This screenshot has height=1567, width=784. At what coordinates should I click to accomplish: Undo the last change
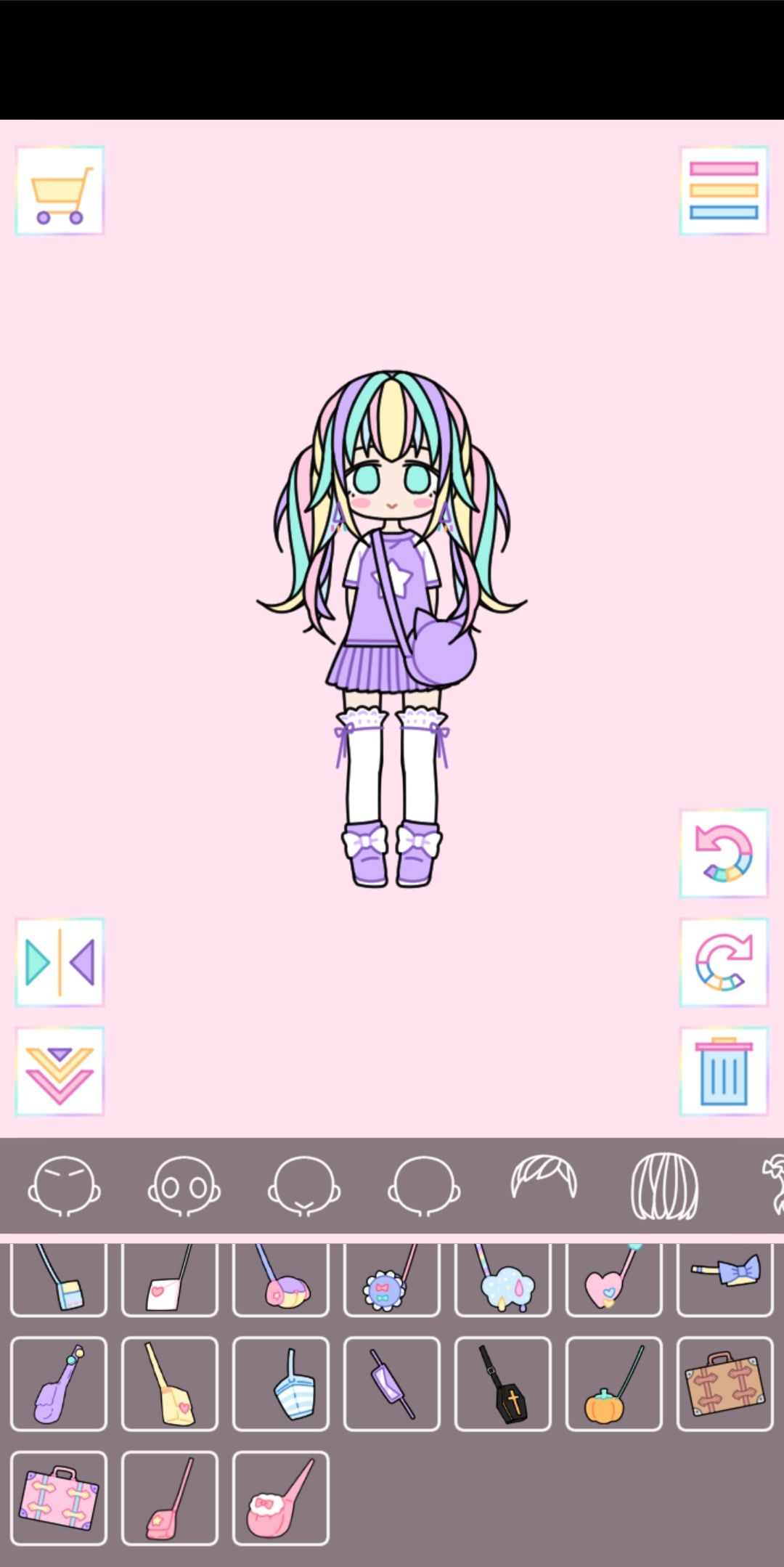(724, 853)
